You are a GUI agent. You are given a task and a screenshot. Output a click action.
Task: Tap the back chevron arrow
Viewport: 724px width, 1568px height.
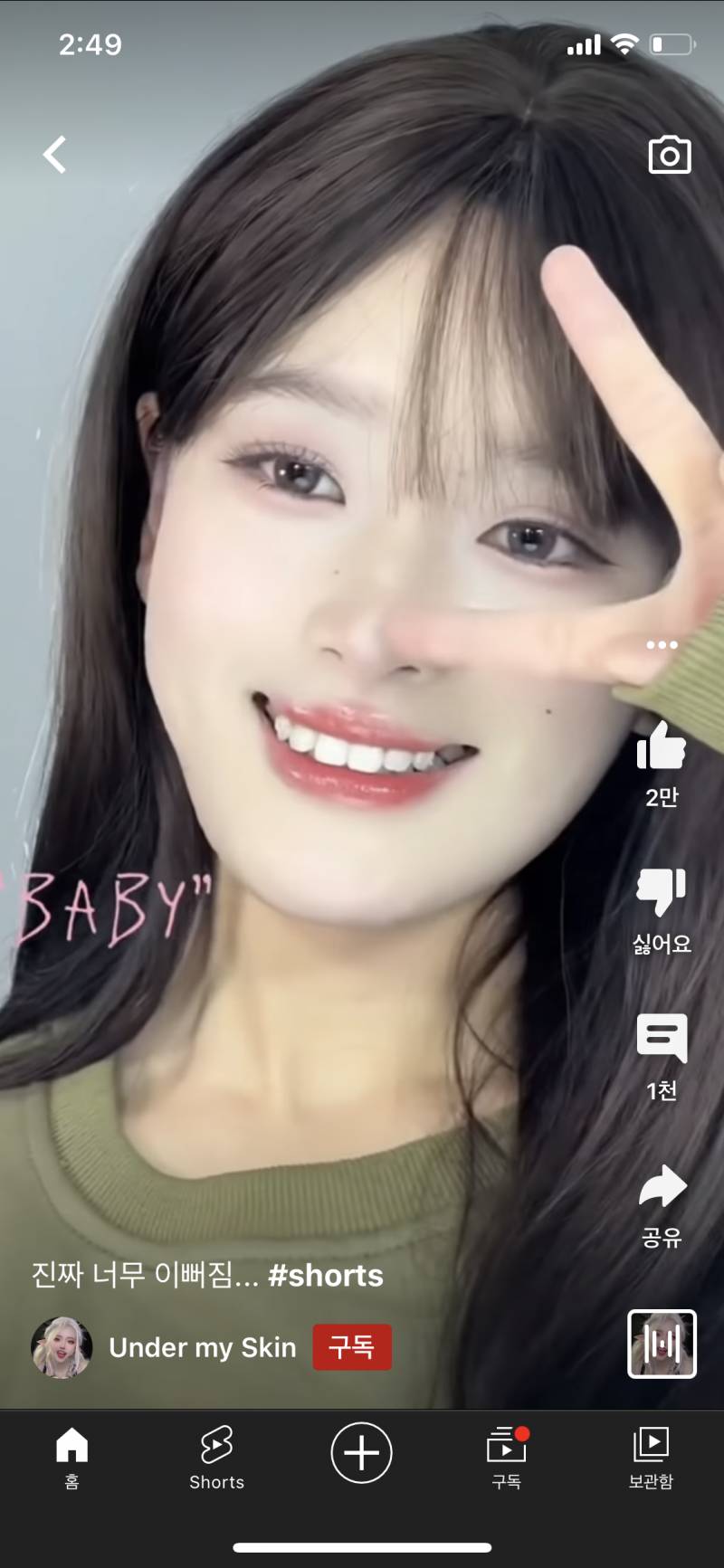tap(54, 154)
